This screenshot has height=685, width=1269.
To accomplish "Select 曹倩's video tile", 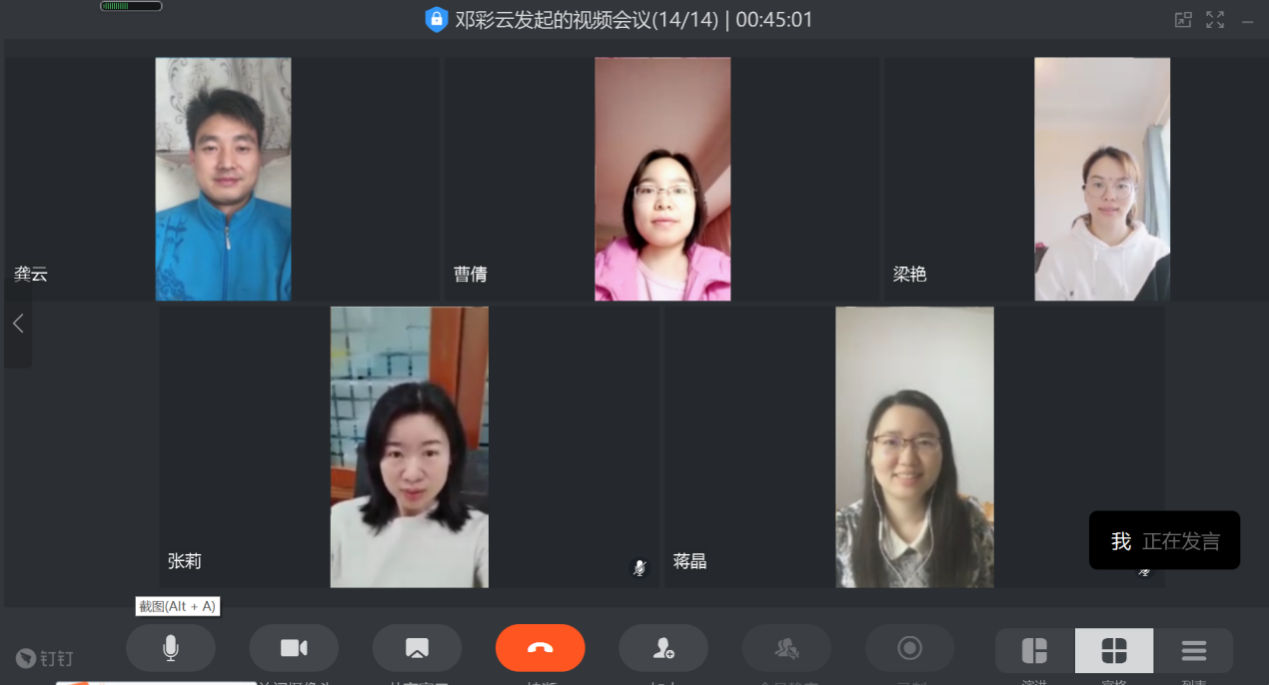I will pyautogui.click(x=662, y=178).
